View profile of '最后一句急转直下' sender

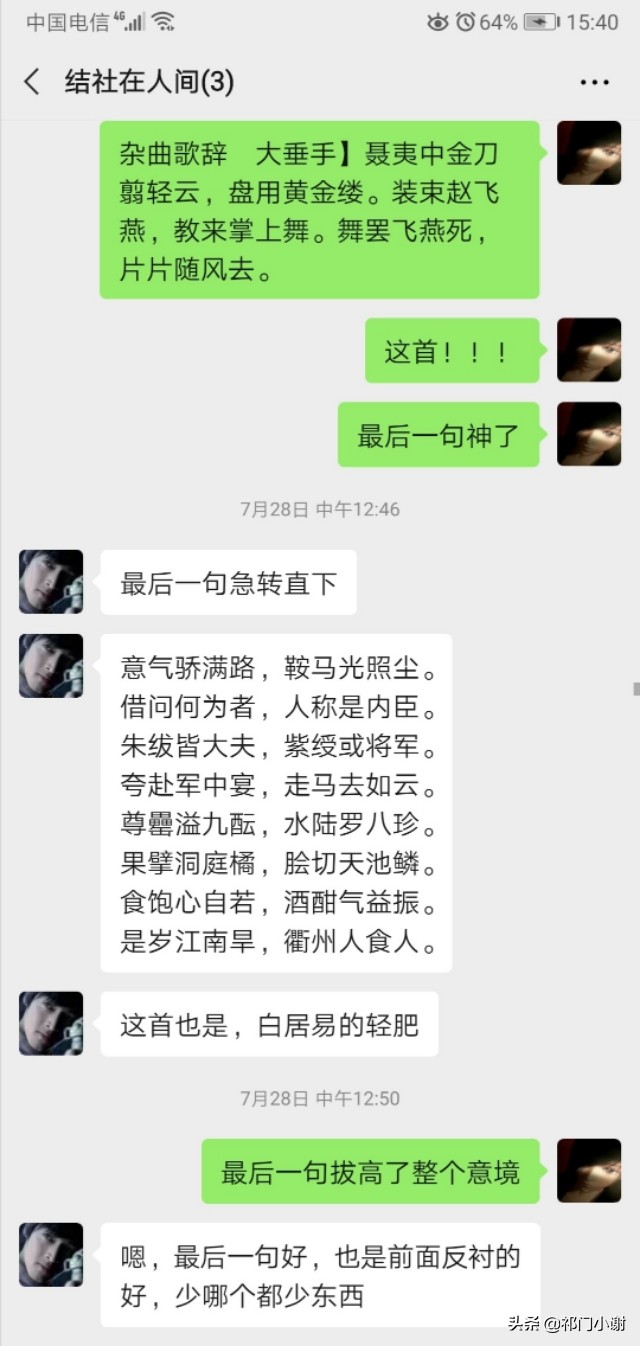coord(51,581)
